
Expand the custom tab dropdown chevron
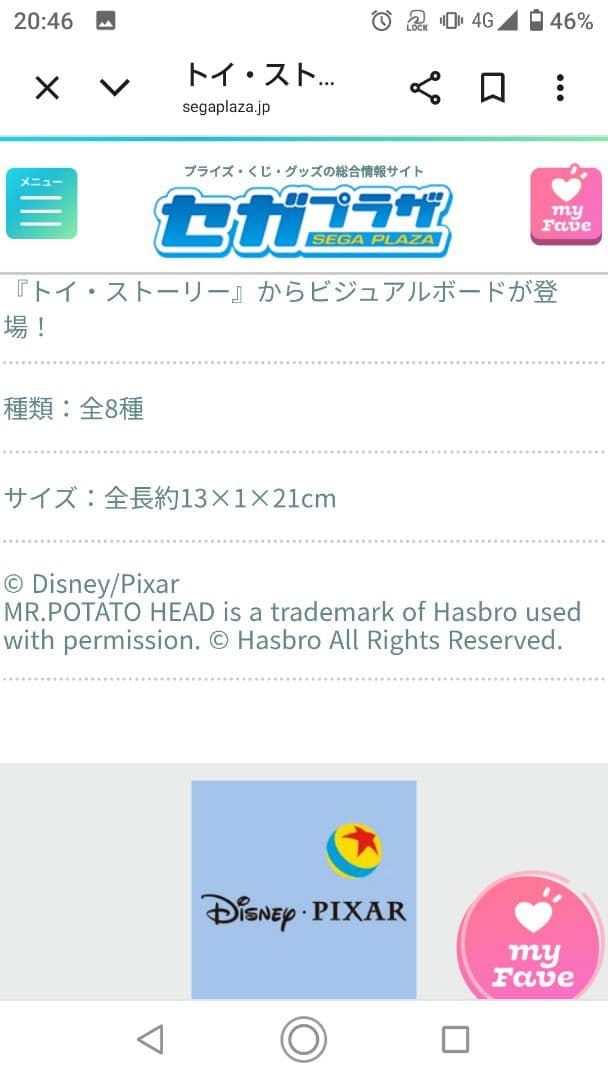tap(115, 88)
